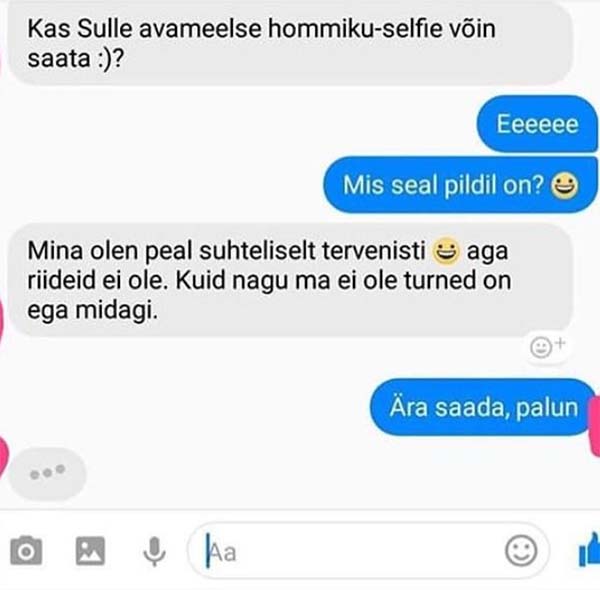Send a thumbs-up like
The image size is (600, 590).
tap(587, 550)
